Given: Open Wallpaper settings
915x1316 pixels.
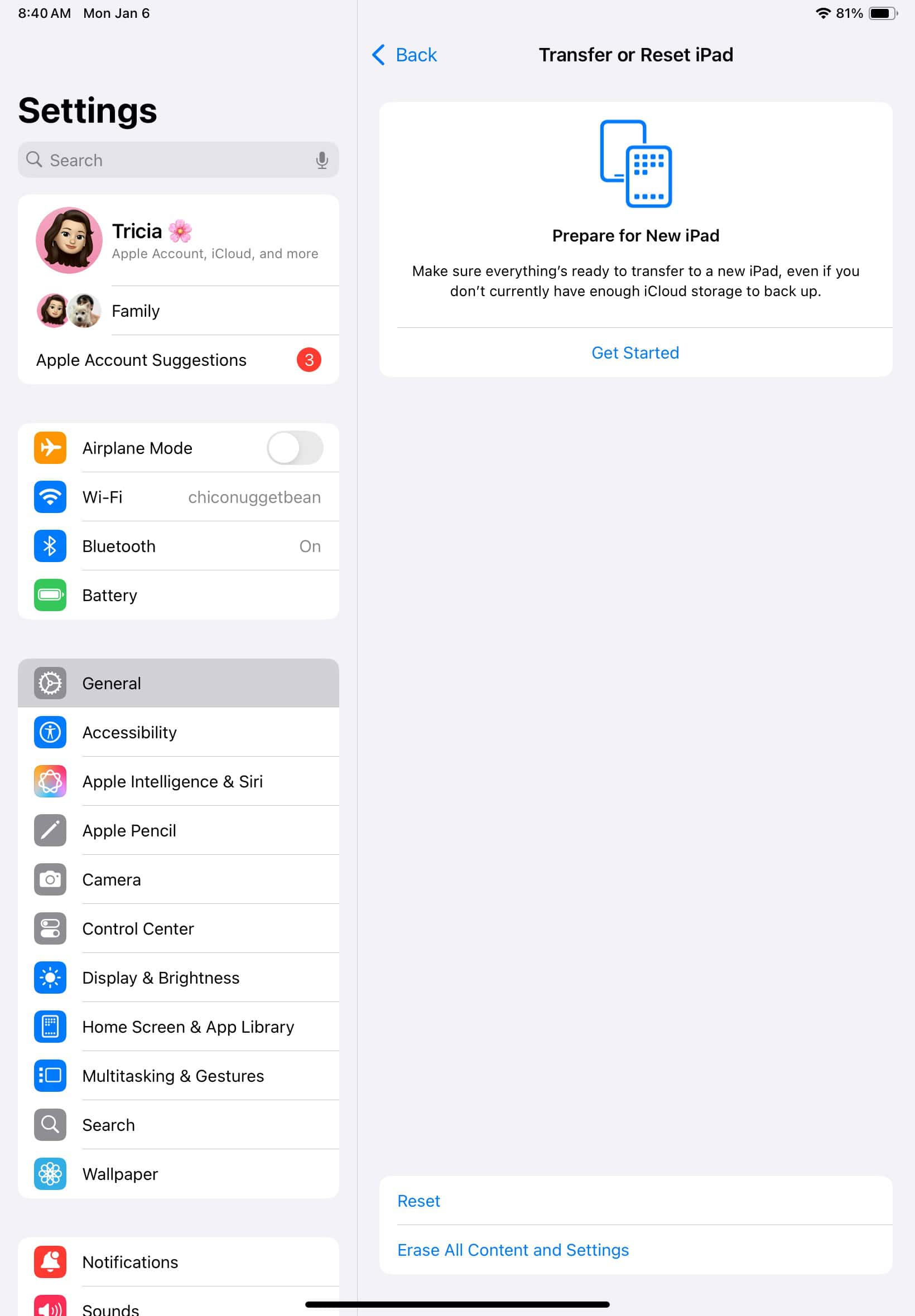Looking at the screenshot, I should coord(179,1174).
